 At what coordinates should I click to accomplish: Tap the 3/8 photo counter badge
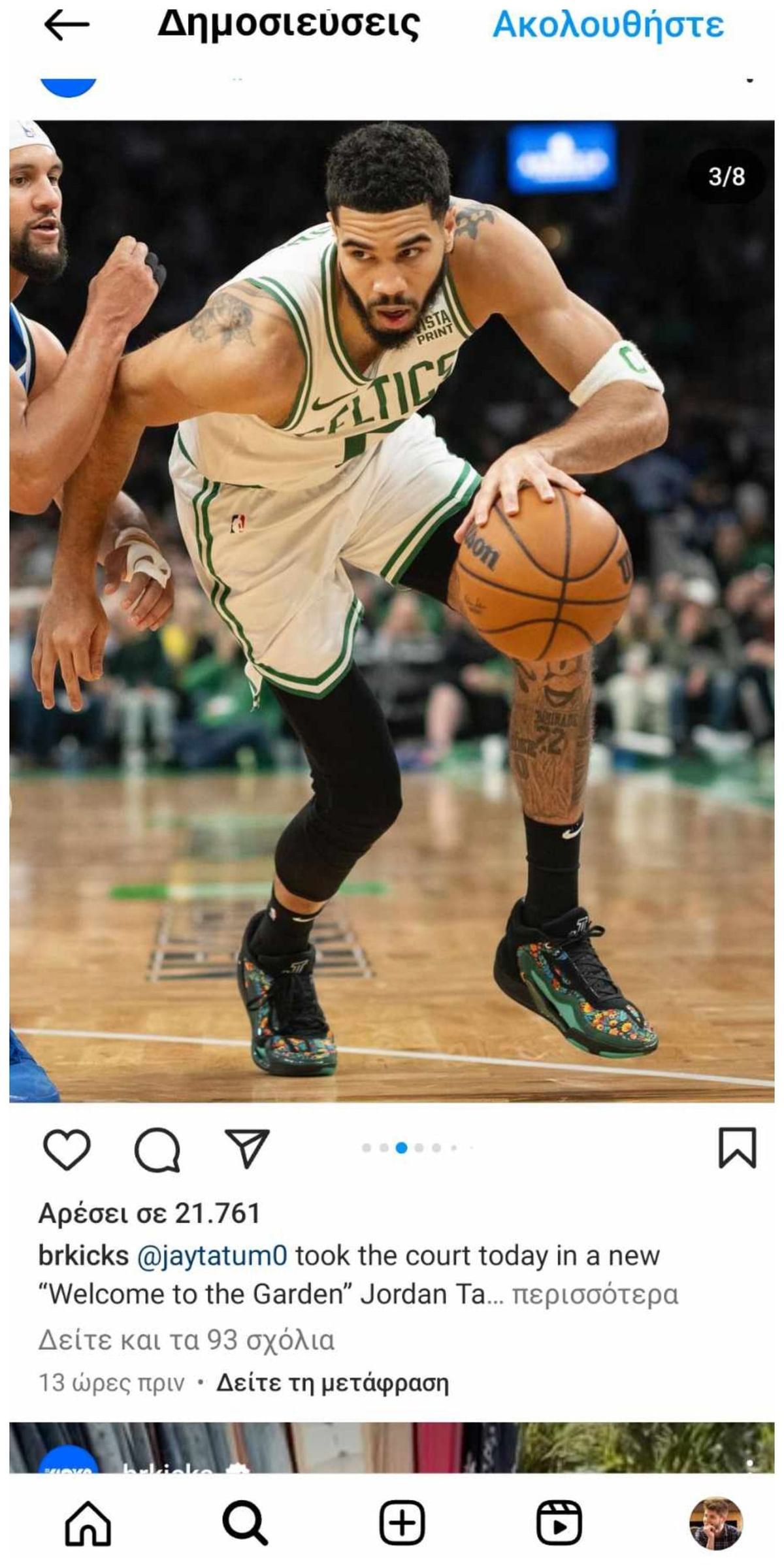coord(727,174)
